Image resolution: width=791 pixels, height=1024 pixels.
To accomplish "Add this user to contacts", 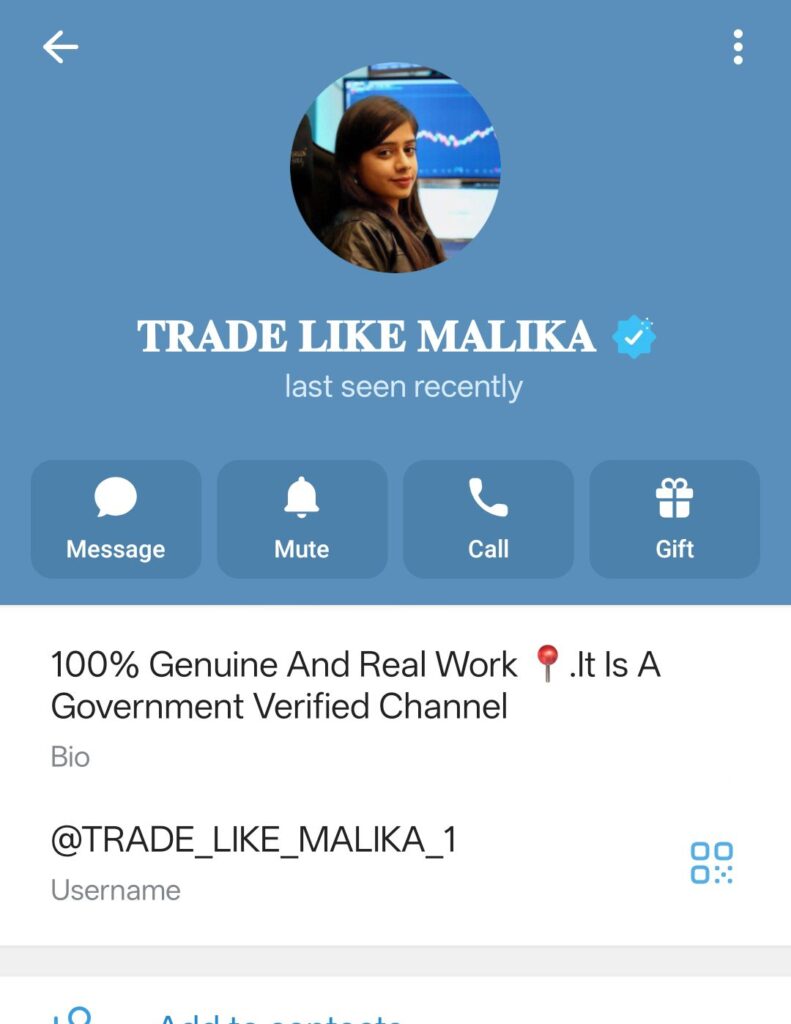I will (280, 1015).
